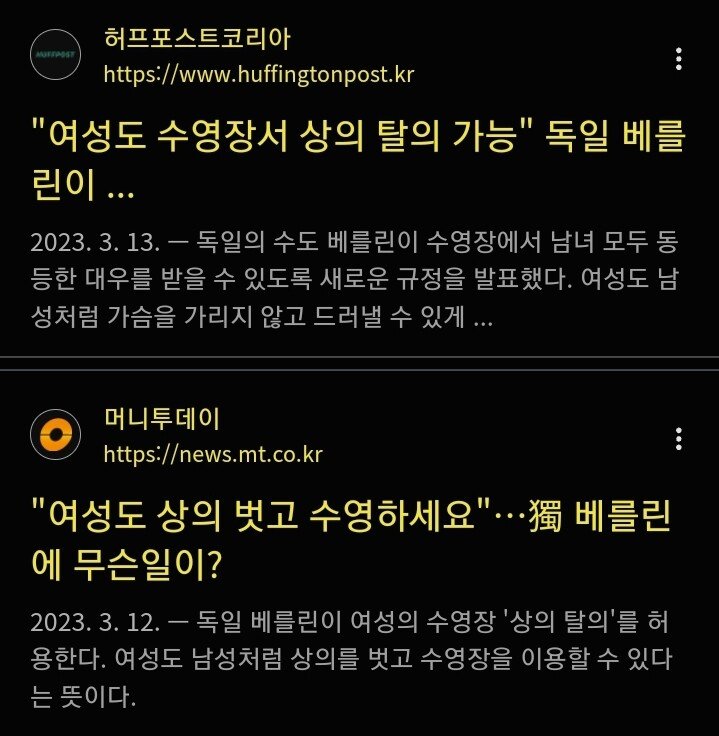This screenshot has width=719, height=736.
Task: Open the Huffpost Korea result's overflow menu
Action: click(679, 58)
